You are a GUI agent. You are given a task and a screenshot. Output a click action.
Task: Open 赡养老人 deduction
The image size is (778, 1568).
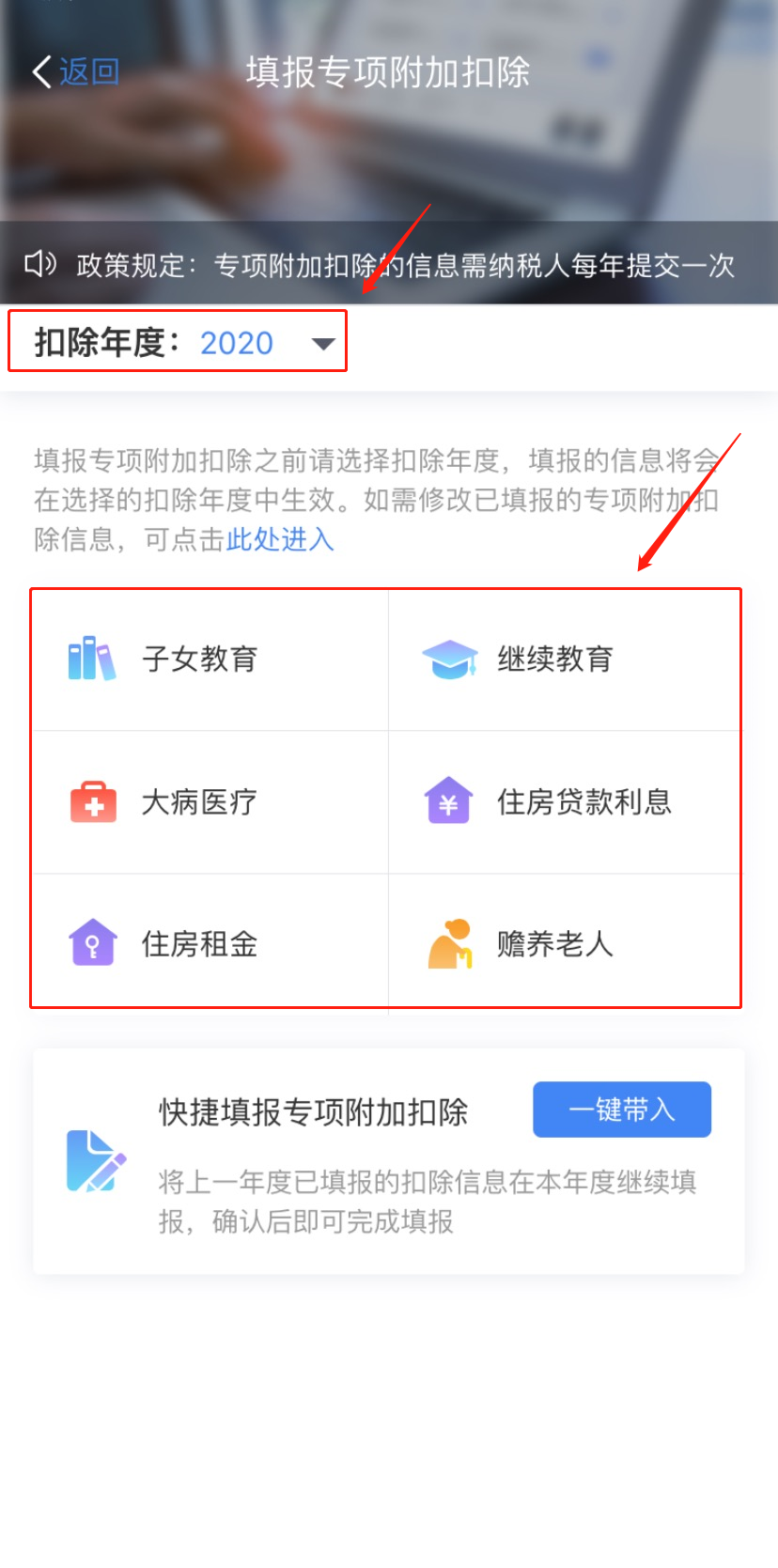[554, 944]
